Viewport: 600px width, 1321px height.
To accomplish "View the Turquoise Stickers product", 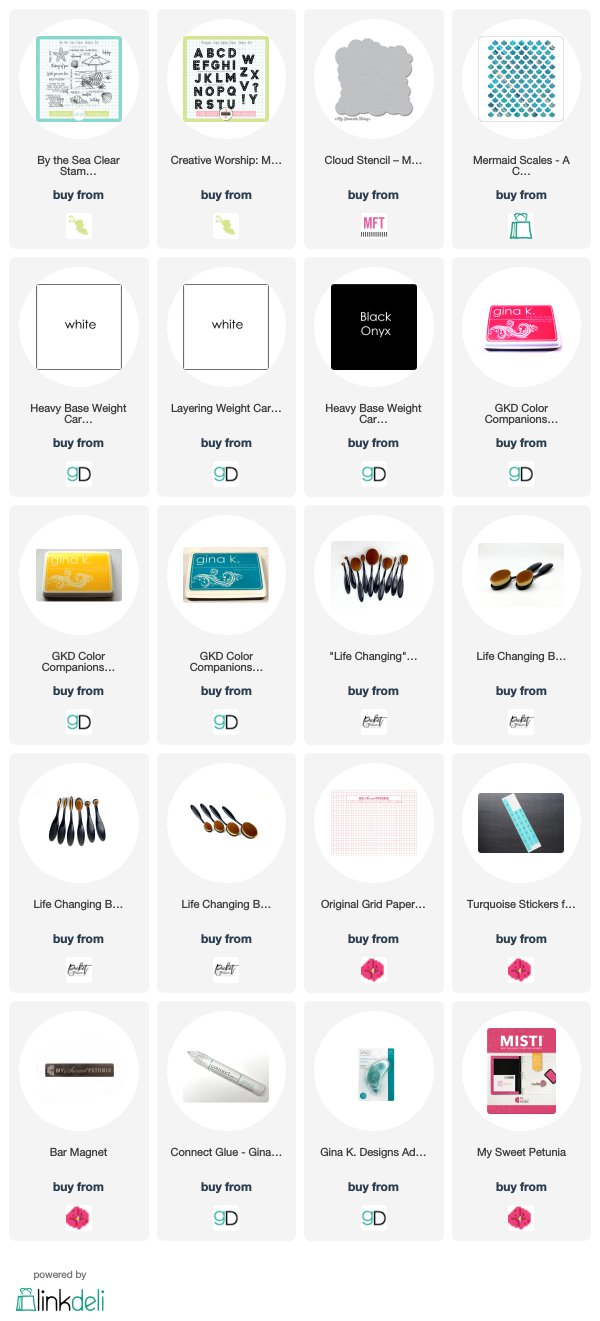I will [x=521, y=873].
